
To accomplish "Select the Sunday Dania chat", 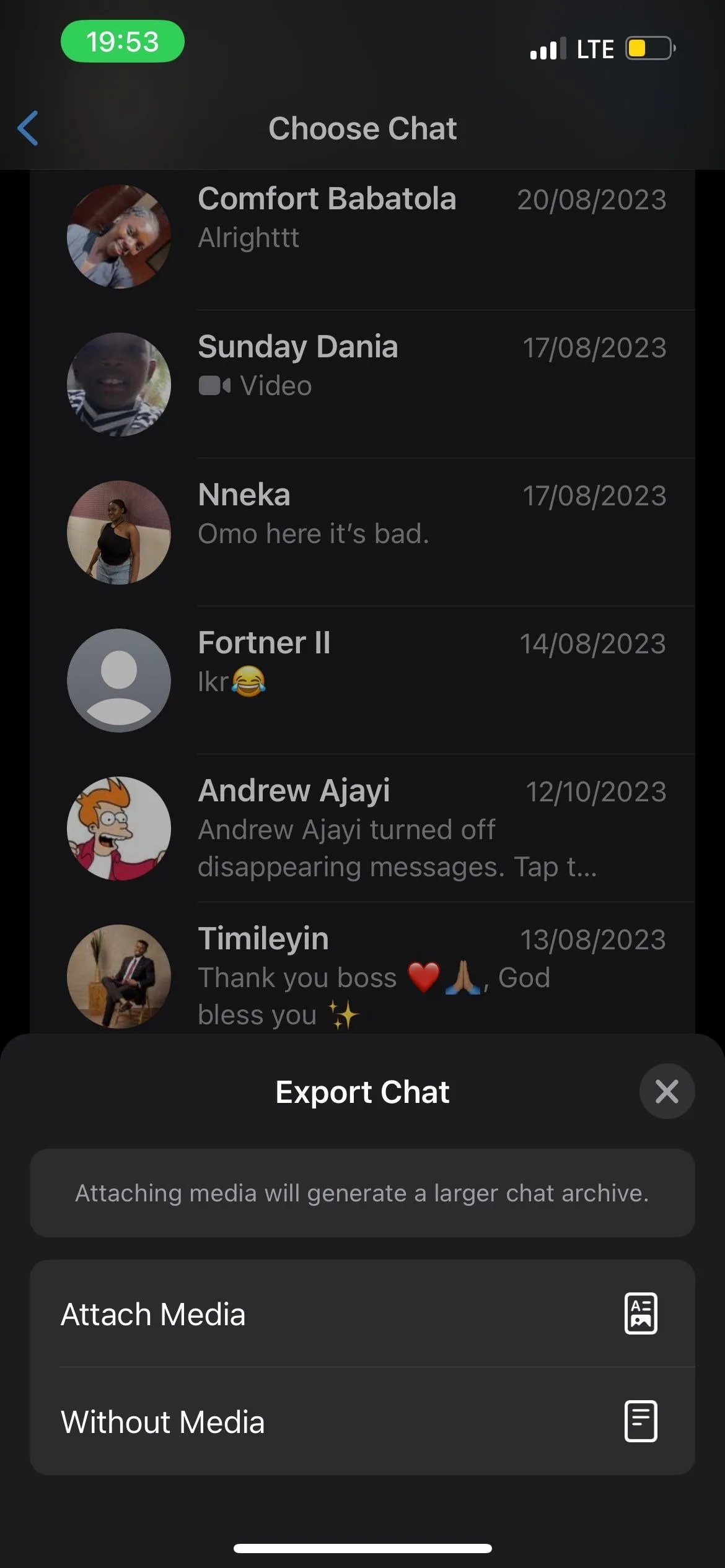I will click(x=362, y=384).
